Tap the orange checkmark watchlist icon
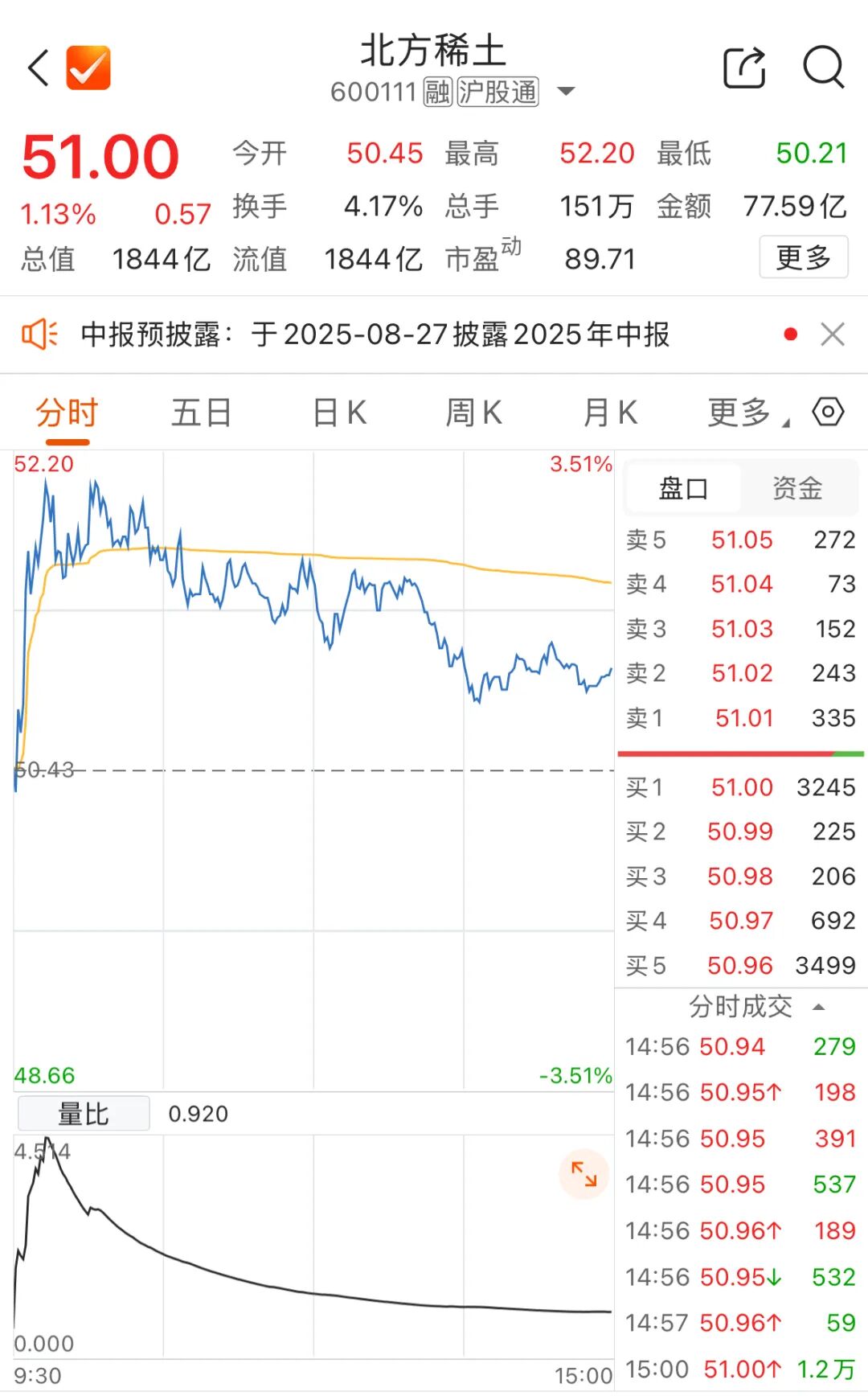This screenshot has height=1396, width=868. point(88,68)
